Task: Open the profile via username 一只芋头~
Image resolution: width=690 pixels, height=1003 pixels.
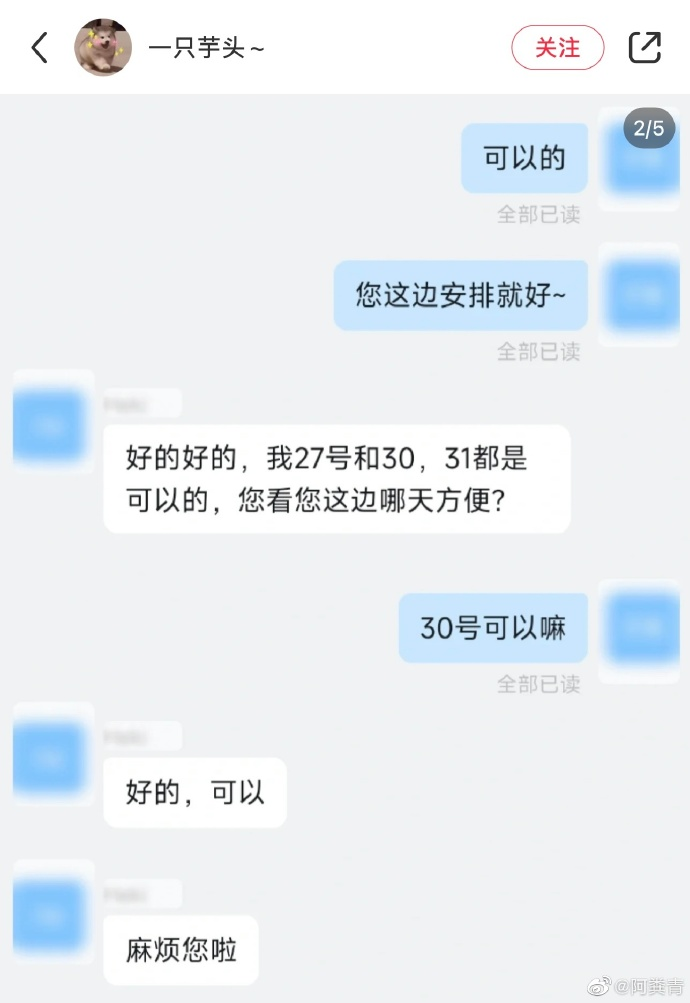Action: pos(206,47)
